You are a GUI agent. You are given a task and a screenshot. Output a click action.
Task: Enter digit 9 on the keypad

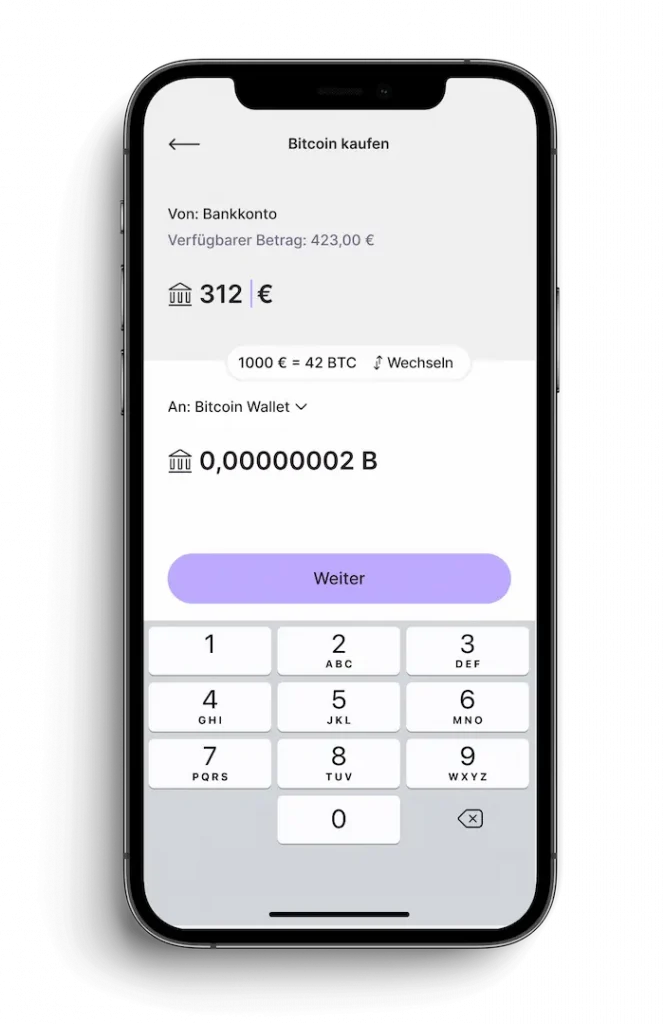tap(467, 763)
